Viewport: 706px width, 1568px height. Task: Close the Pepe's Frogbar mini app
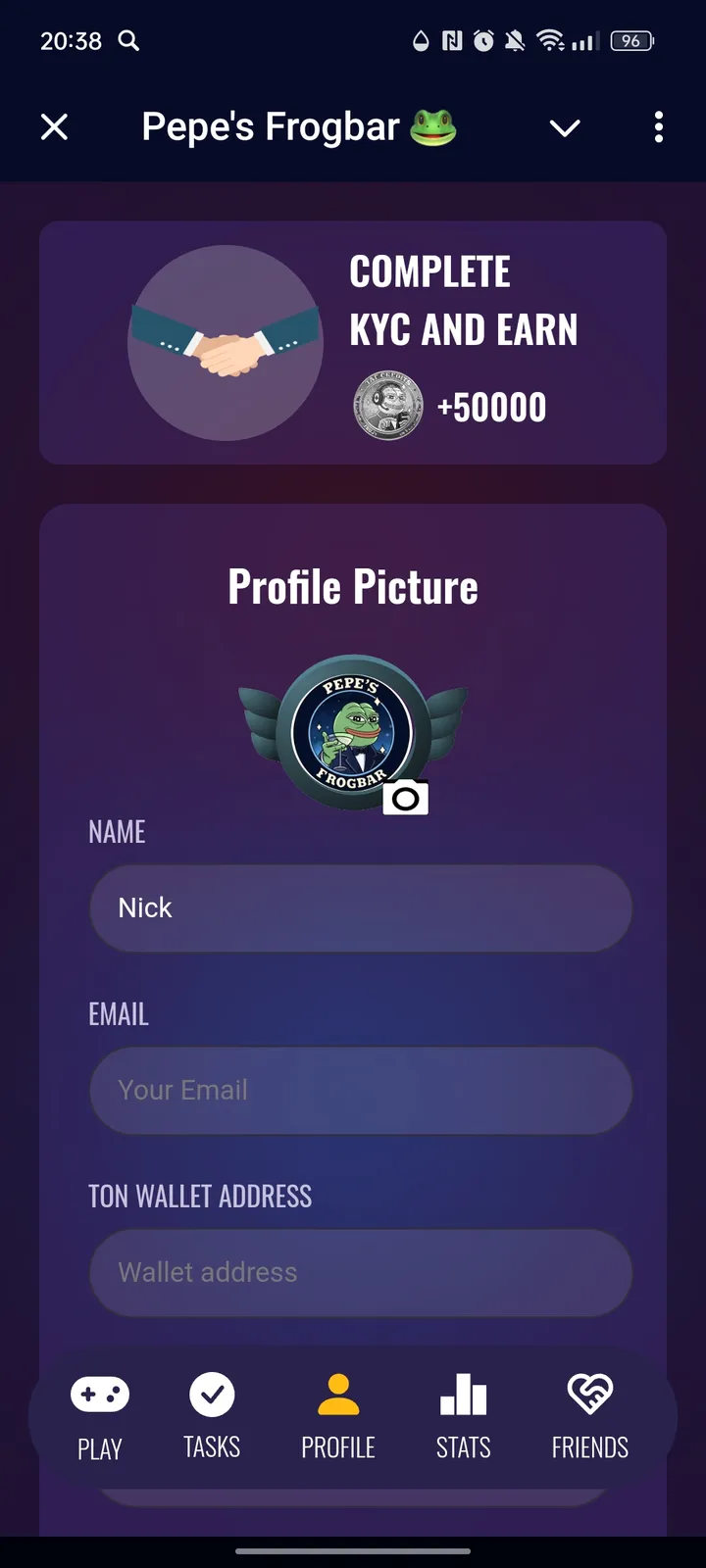54,127
